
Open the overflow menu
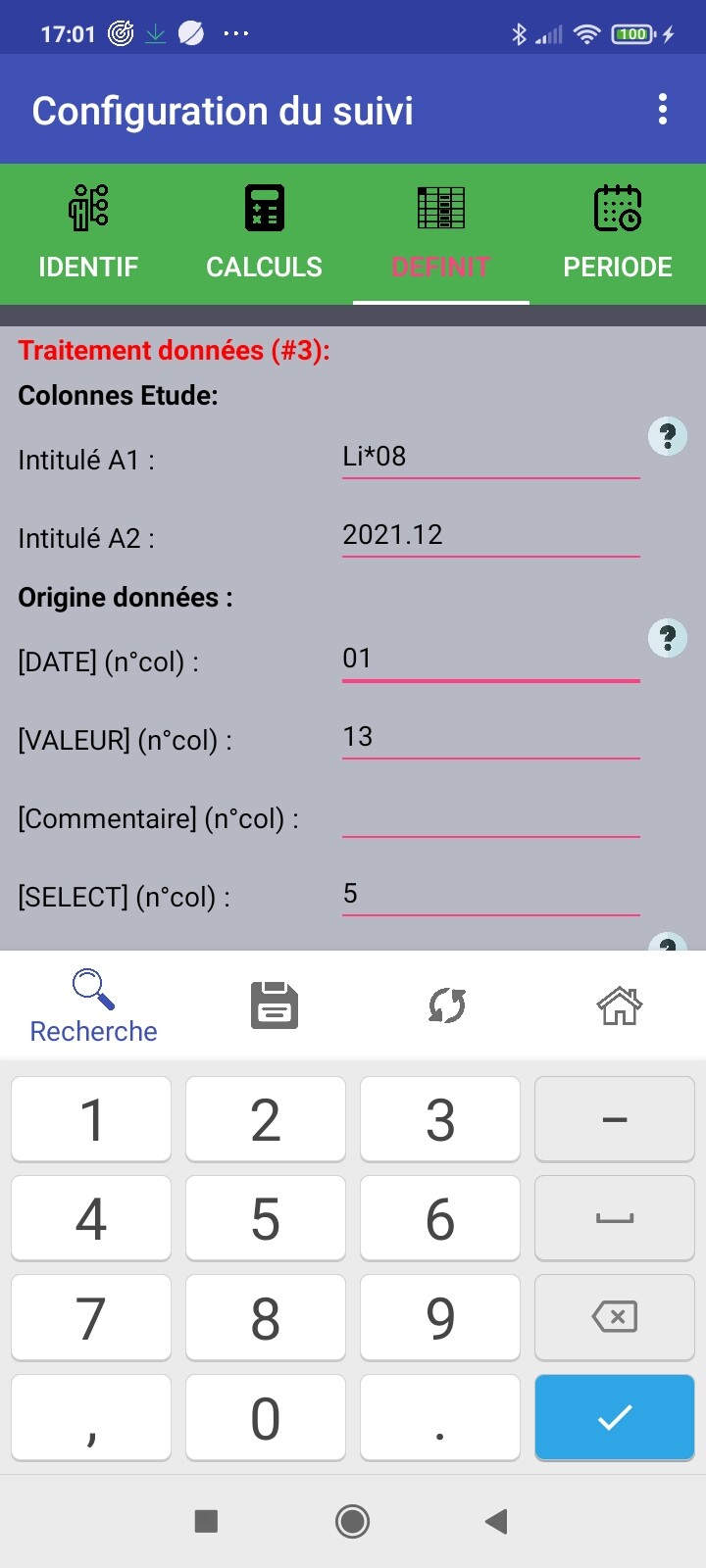coord(663,109)
